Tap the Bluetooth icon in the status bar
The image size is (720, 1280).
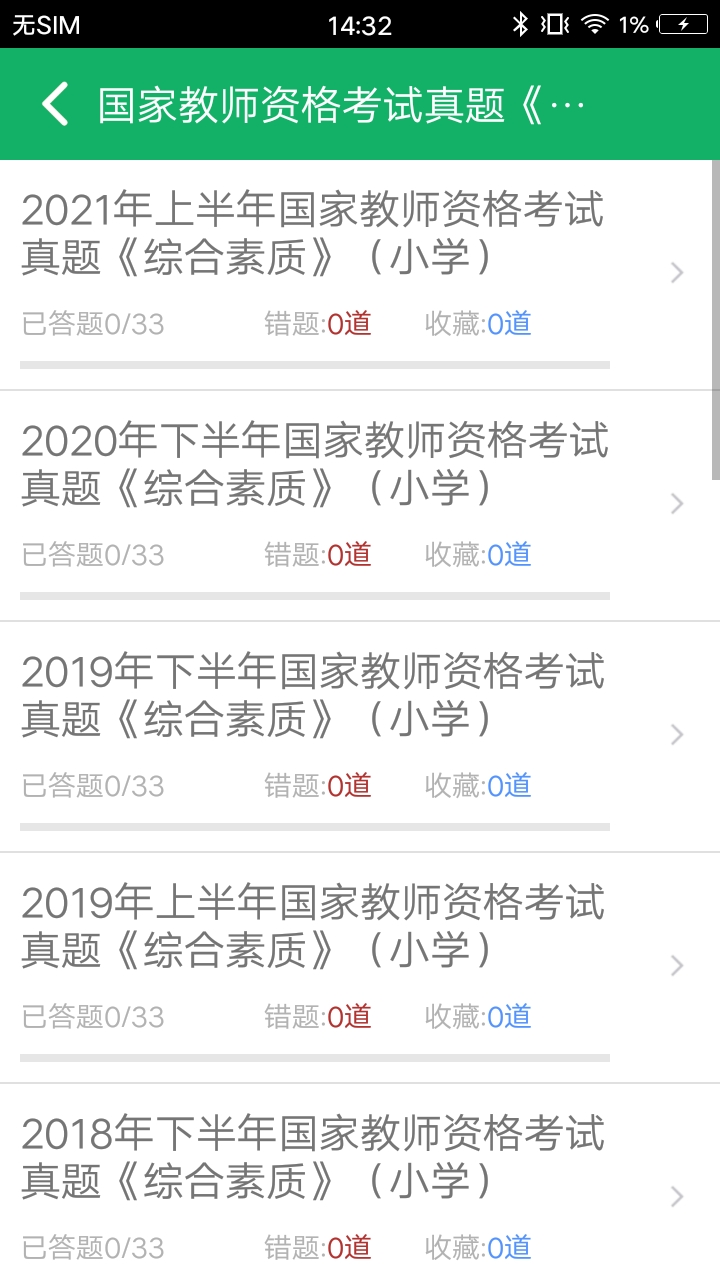click(521, 24)
